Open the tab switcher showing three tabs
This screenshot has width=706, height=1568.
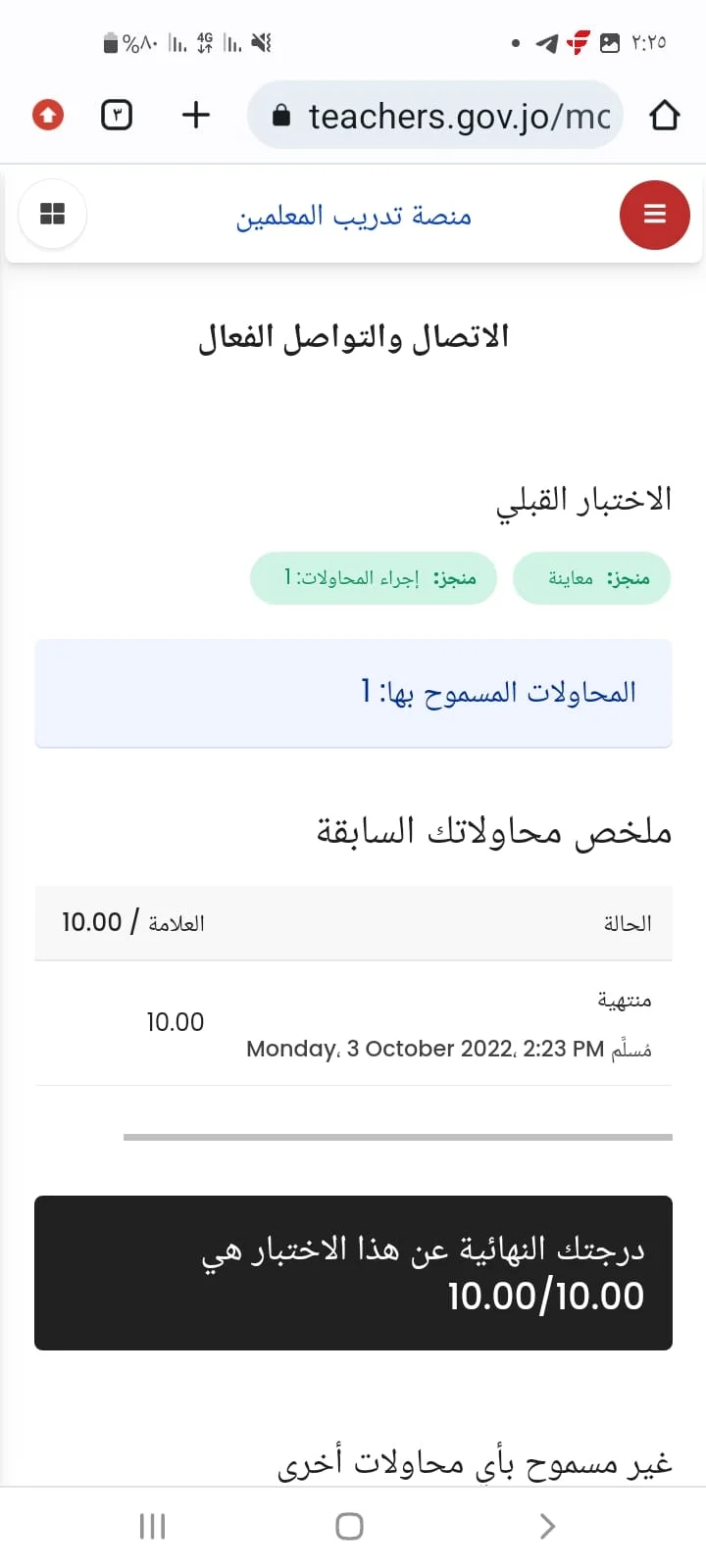point(117,115)
